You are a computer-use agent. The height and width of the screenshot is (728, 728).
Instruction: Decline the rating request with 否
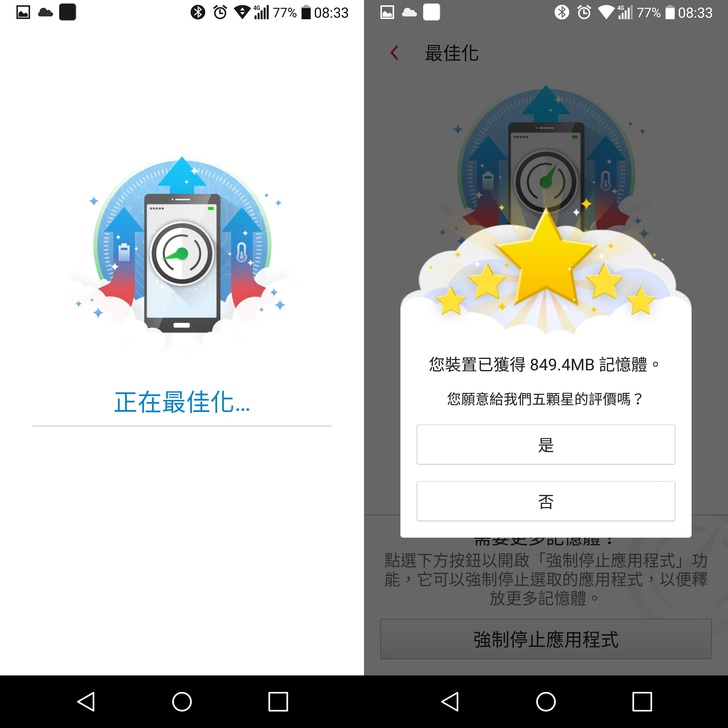pyautogui.click(x=545, y=502)
